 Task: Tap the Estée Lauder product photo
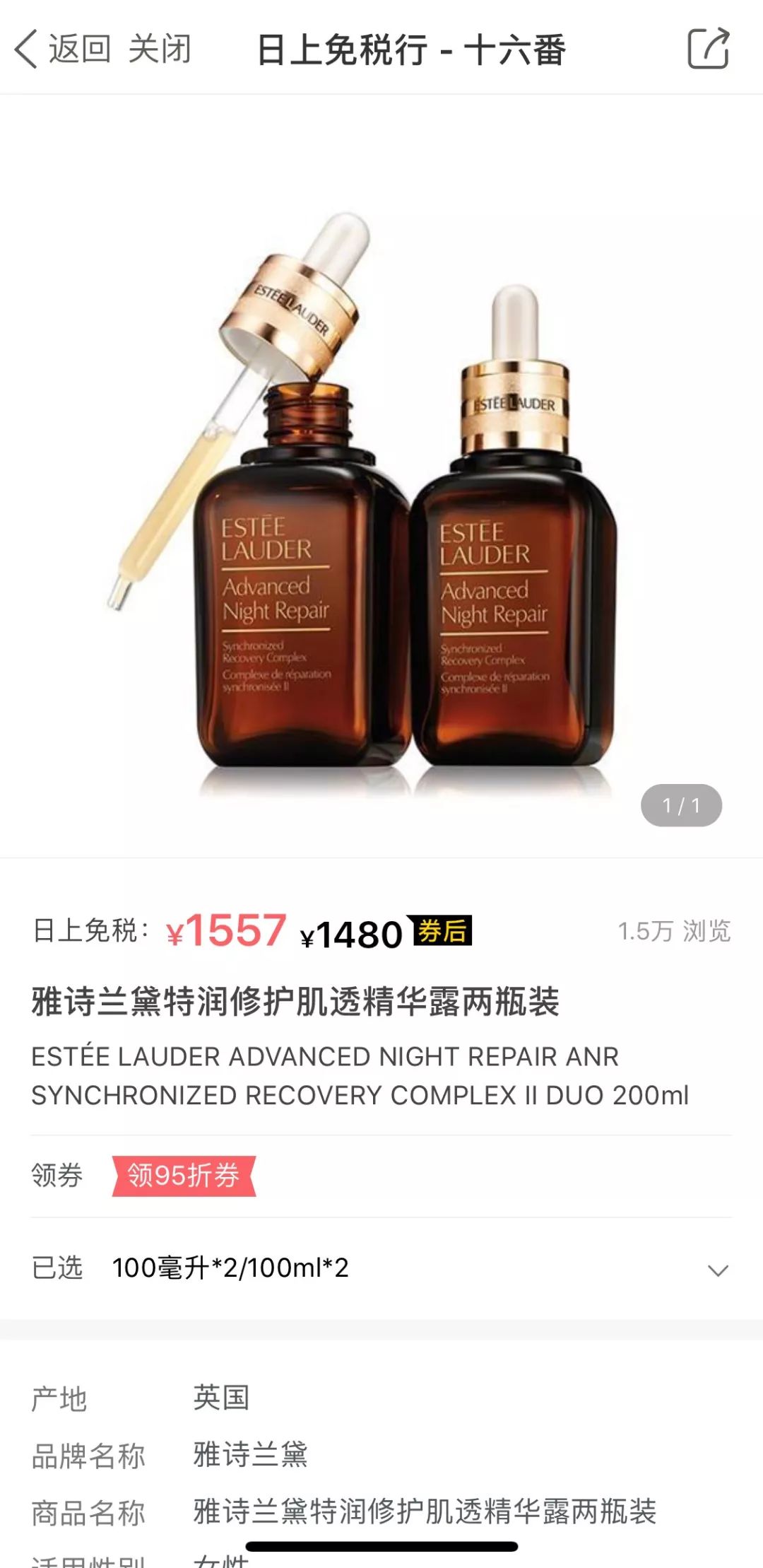click(381, 481)
